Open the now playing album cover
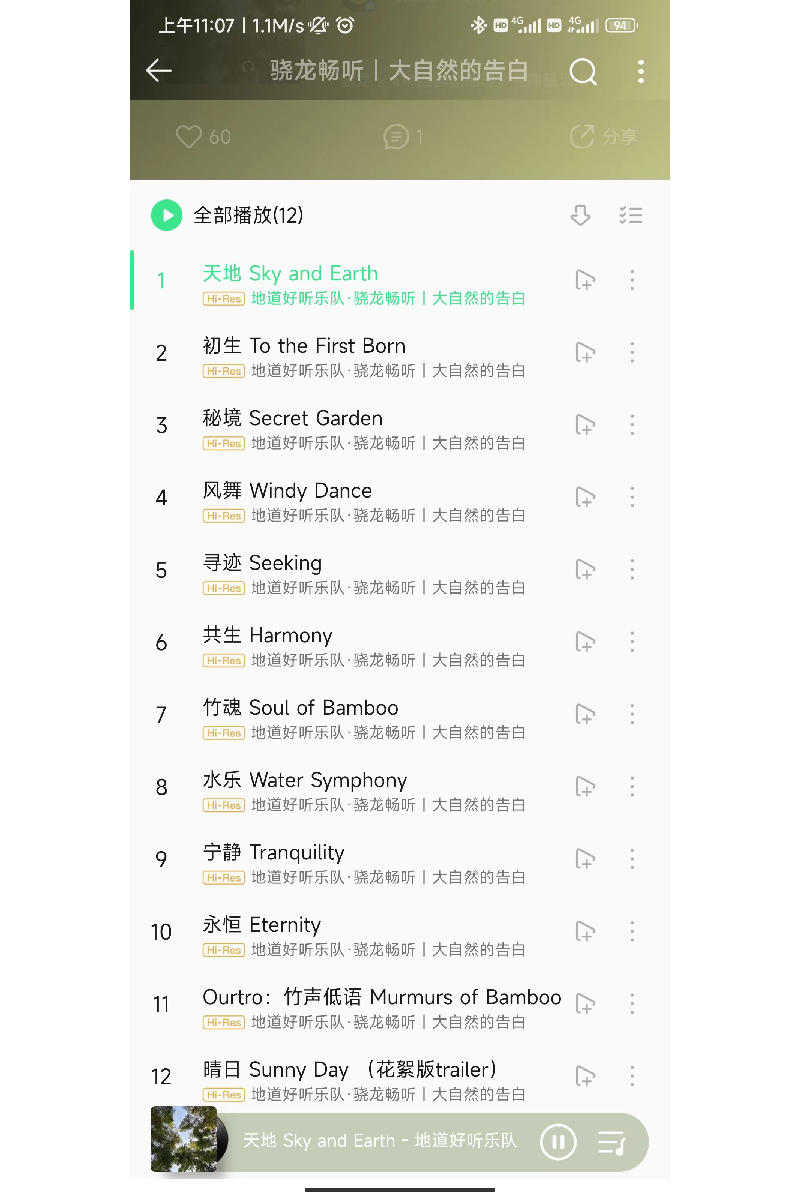 point(184,1139)
